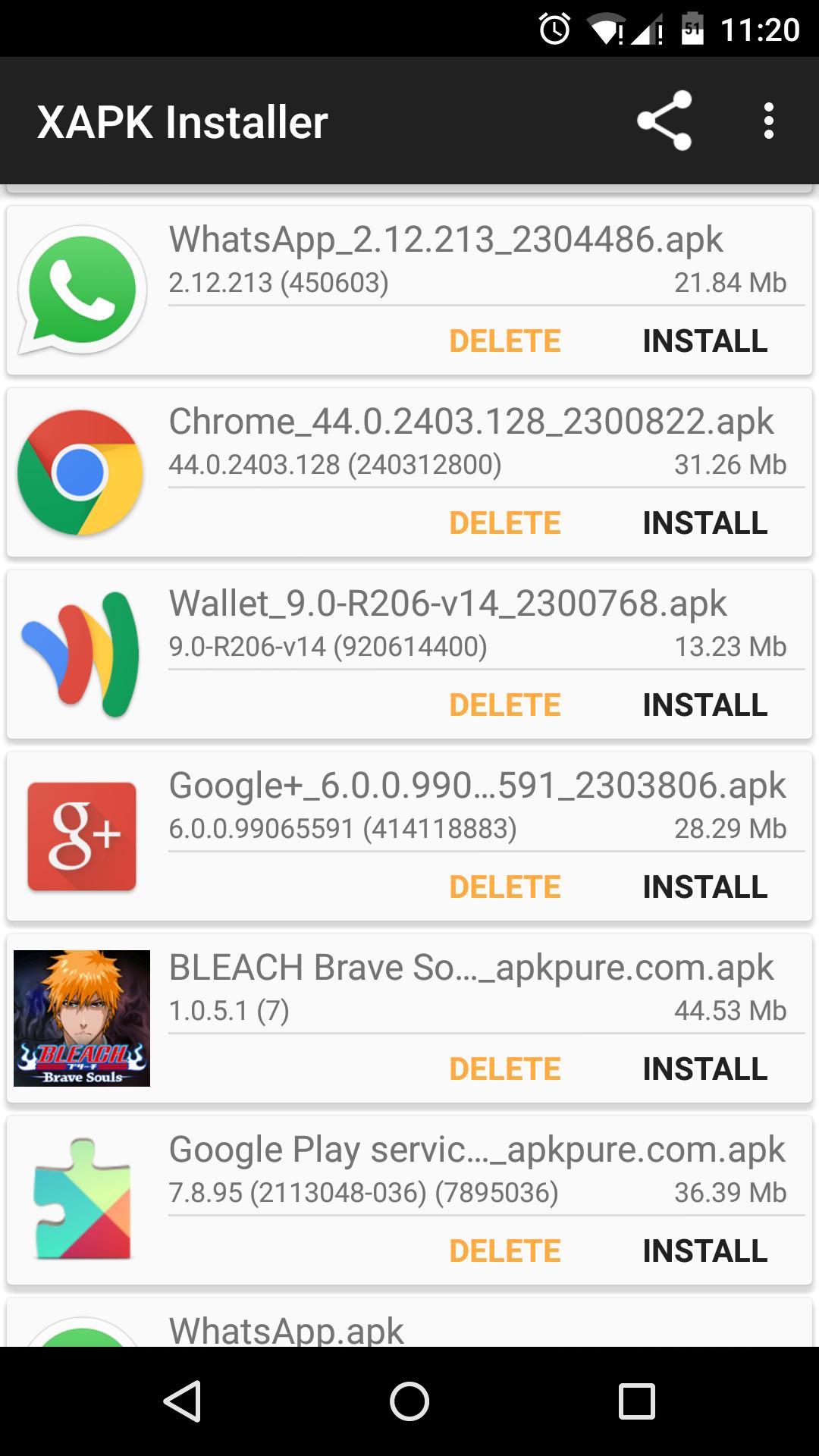Install BLEACH Brave Souls apk
This screenshot has width=819, height=1456.
(704, 1069)
